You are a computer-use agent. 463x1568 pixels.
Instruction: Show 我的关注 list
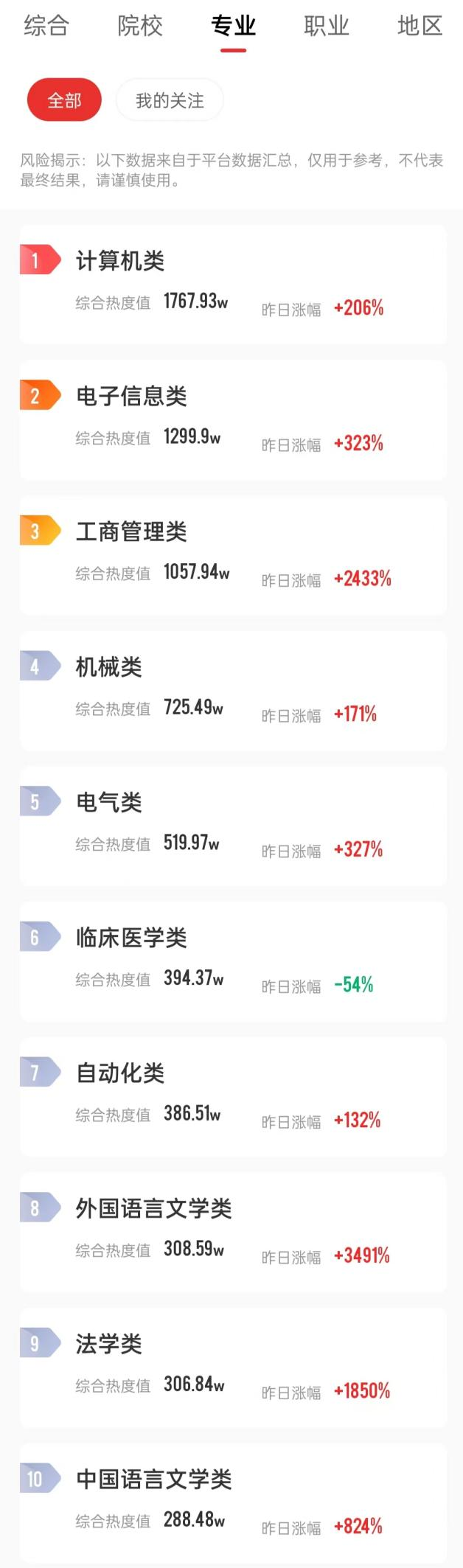[170, 100]
